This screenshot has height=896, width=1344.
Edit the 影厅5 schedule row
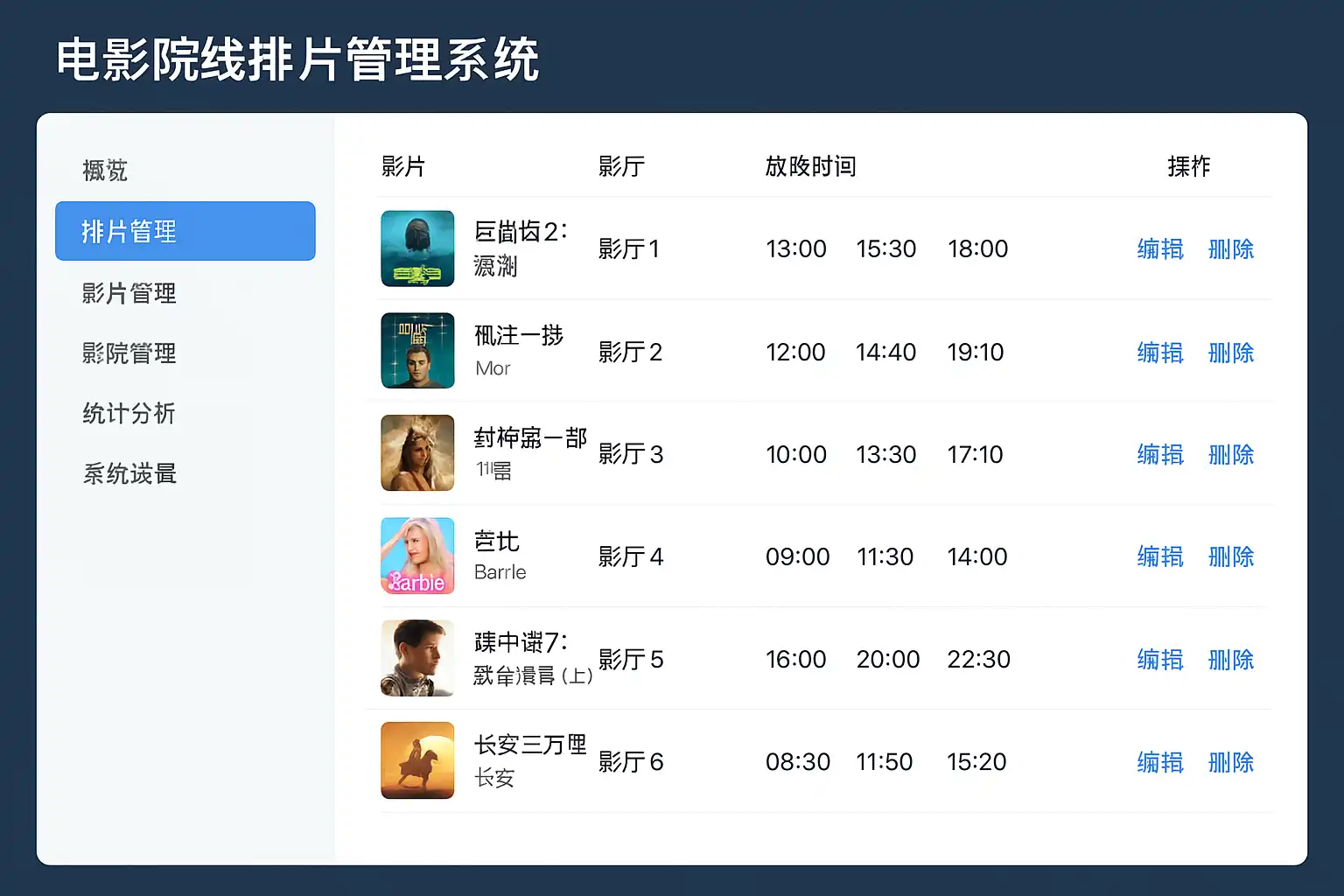coord(1160,660)
